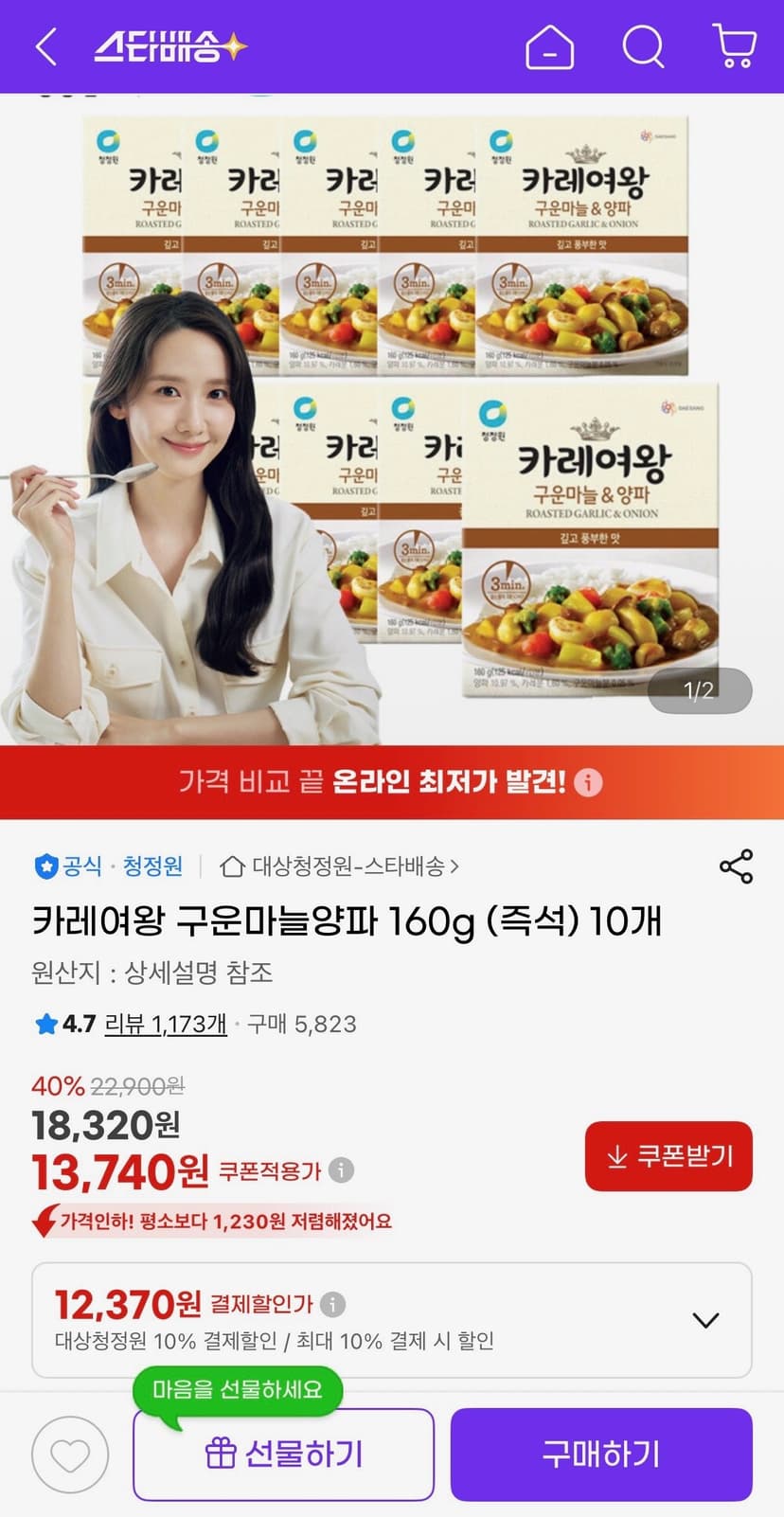This screenshot has width=784, height=1517.
Task: Open the shopping cart
Action: pyautogui.click(x=734, y=46)
